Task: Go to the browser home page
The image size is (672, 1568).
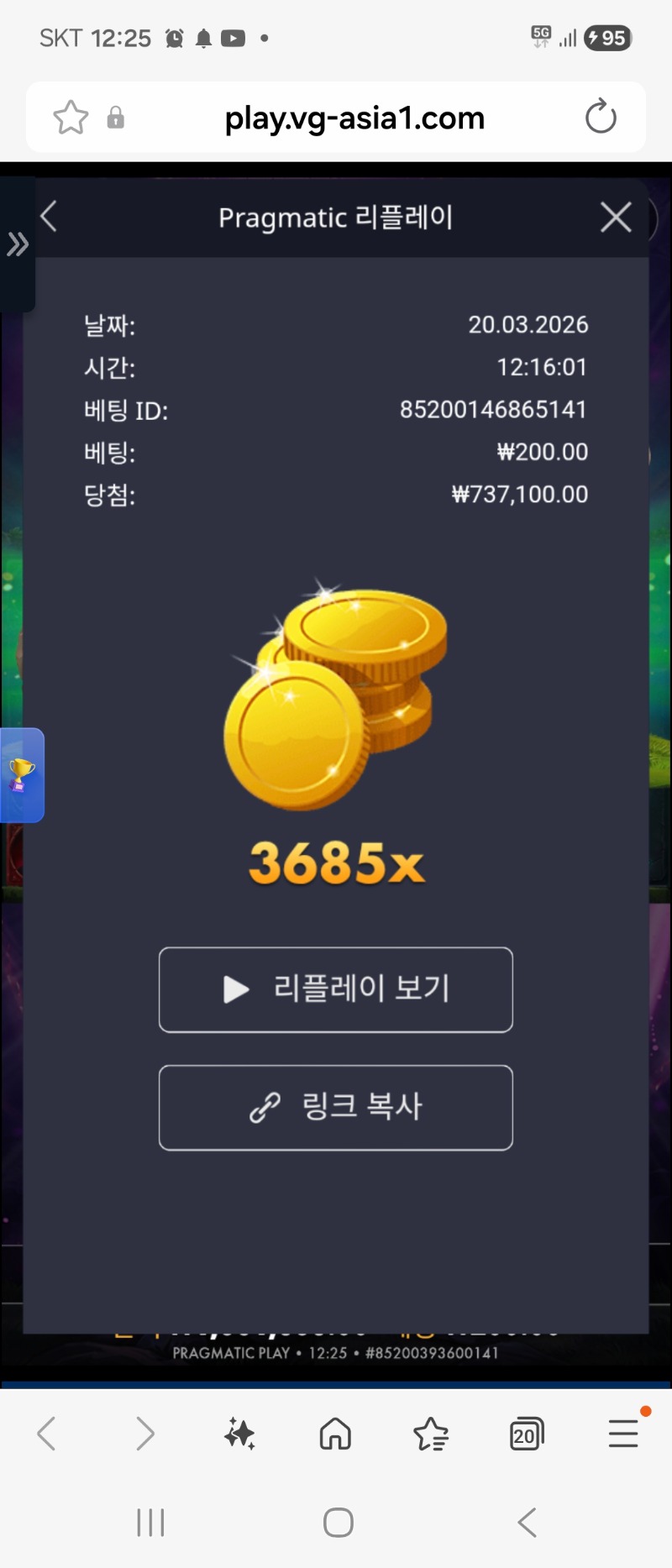Action: (335, 1434)
